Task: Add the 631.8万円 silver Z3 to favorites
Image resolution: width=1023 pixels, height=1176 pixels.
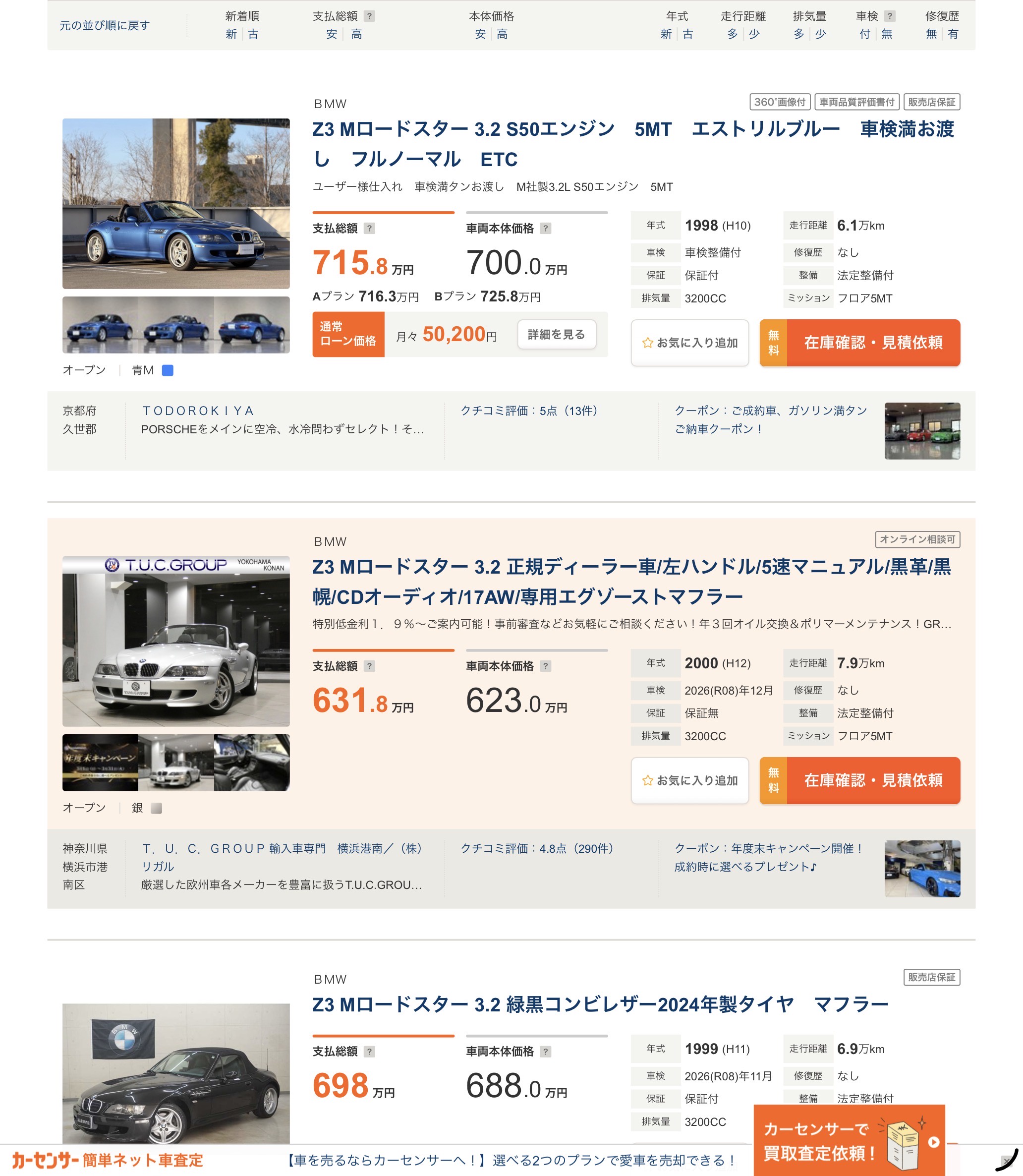Action: [689, 780]
